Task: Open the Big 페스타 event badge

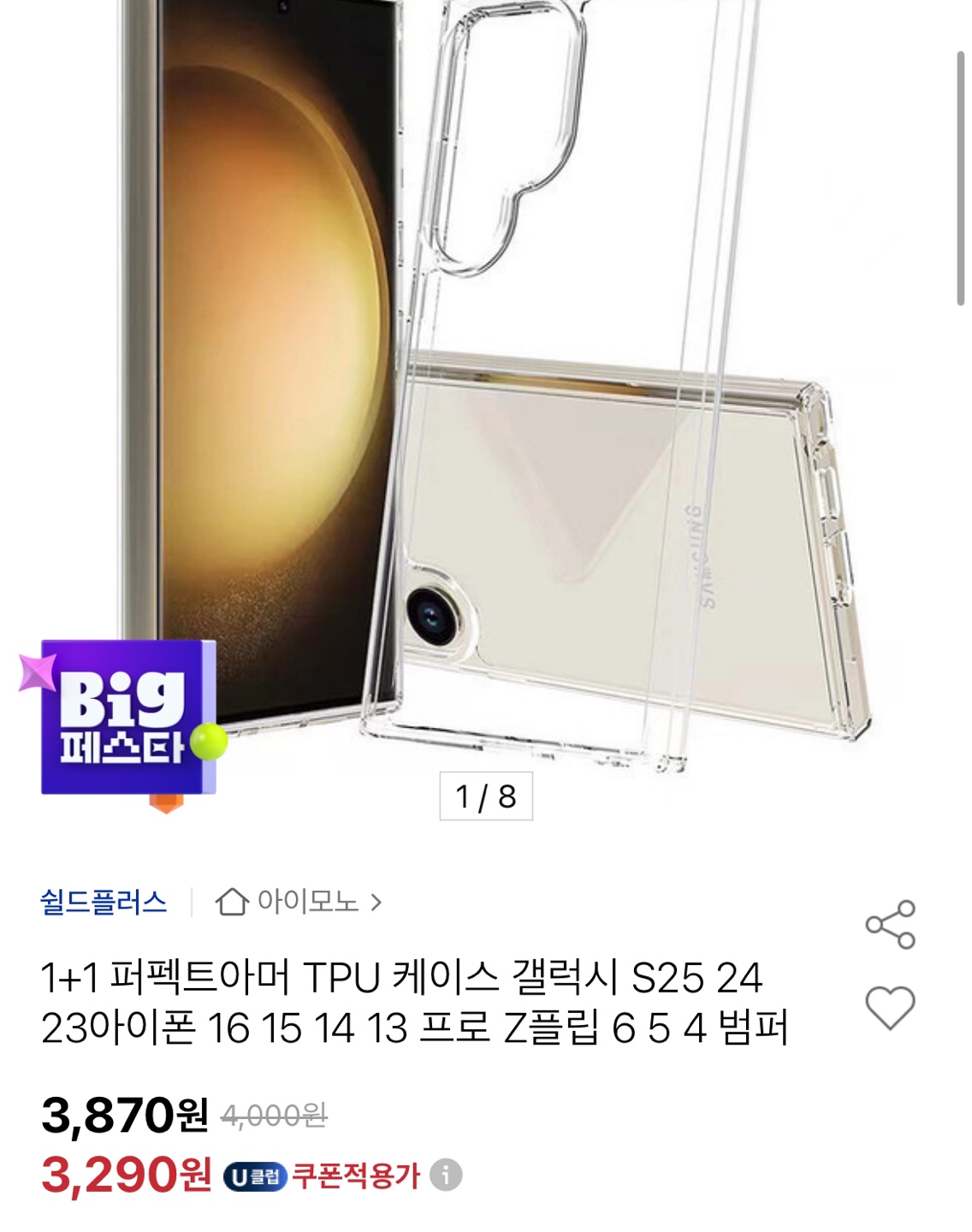Action: coord(127,719)
